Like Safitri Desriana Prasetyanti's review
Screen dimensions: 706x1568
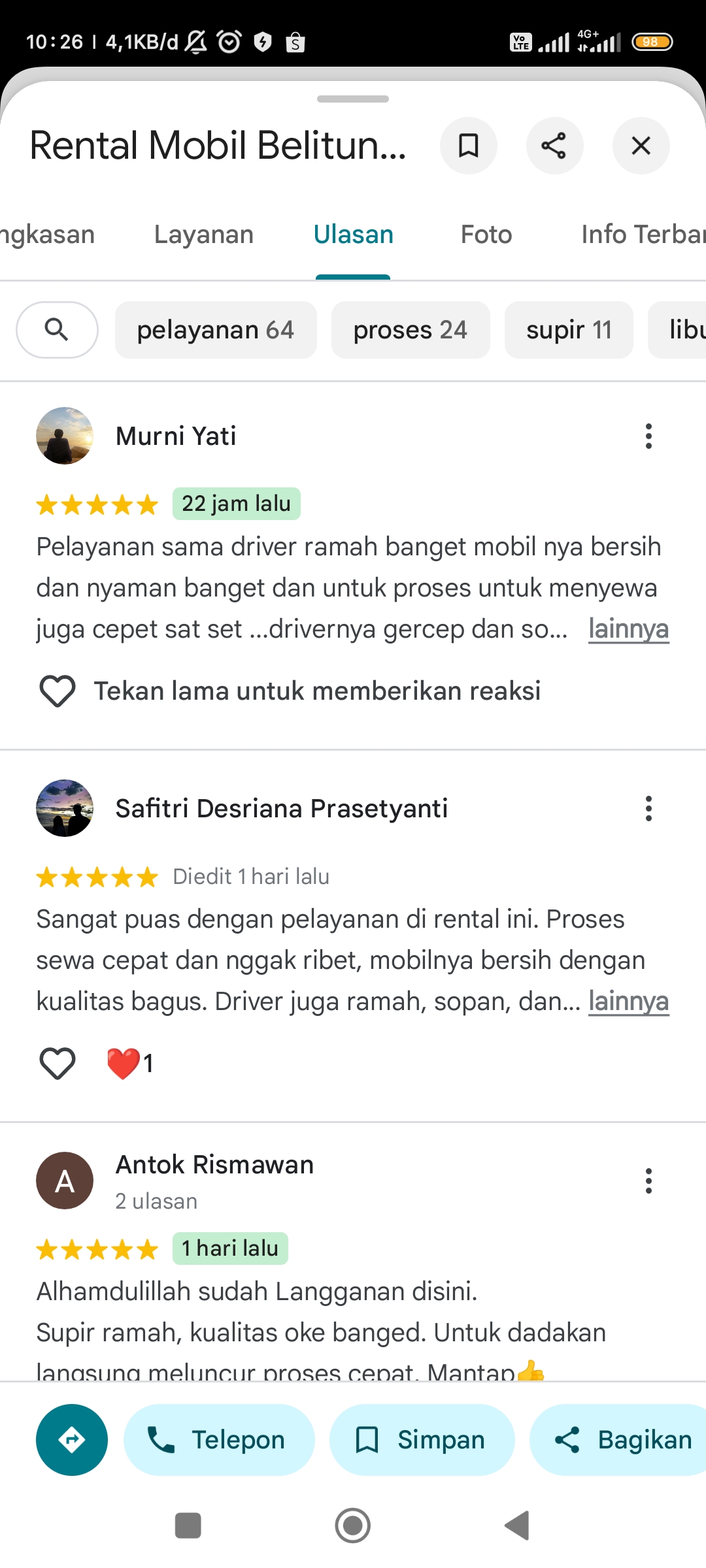(x=58, y=1064)
